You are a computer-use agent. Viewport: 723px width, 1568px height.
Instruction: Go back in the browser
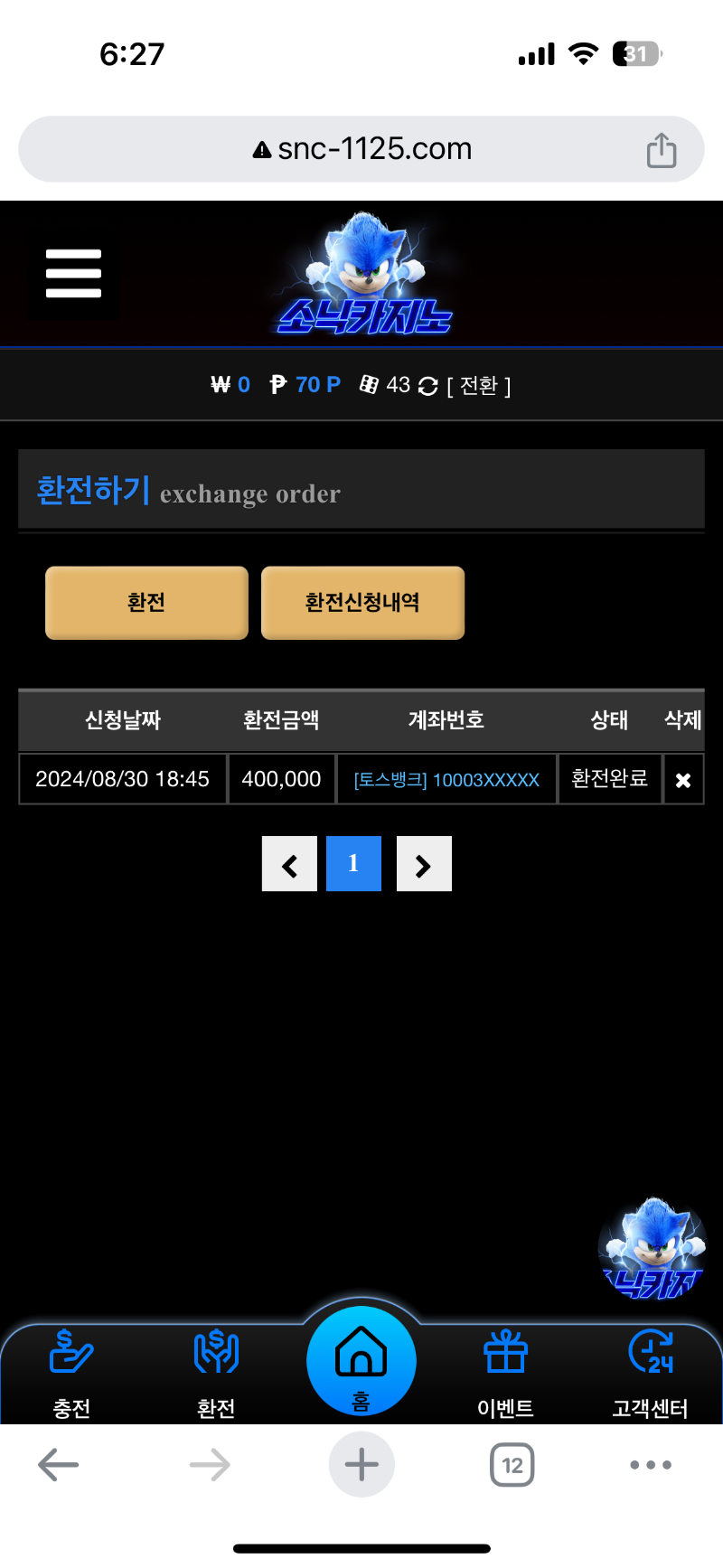pos(59,1465)
